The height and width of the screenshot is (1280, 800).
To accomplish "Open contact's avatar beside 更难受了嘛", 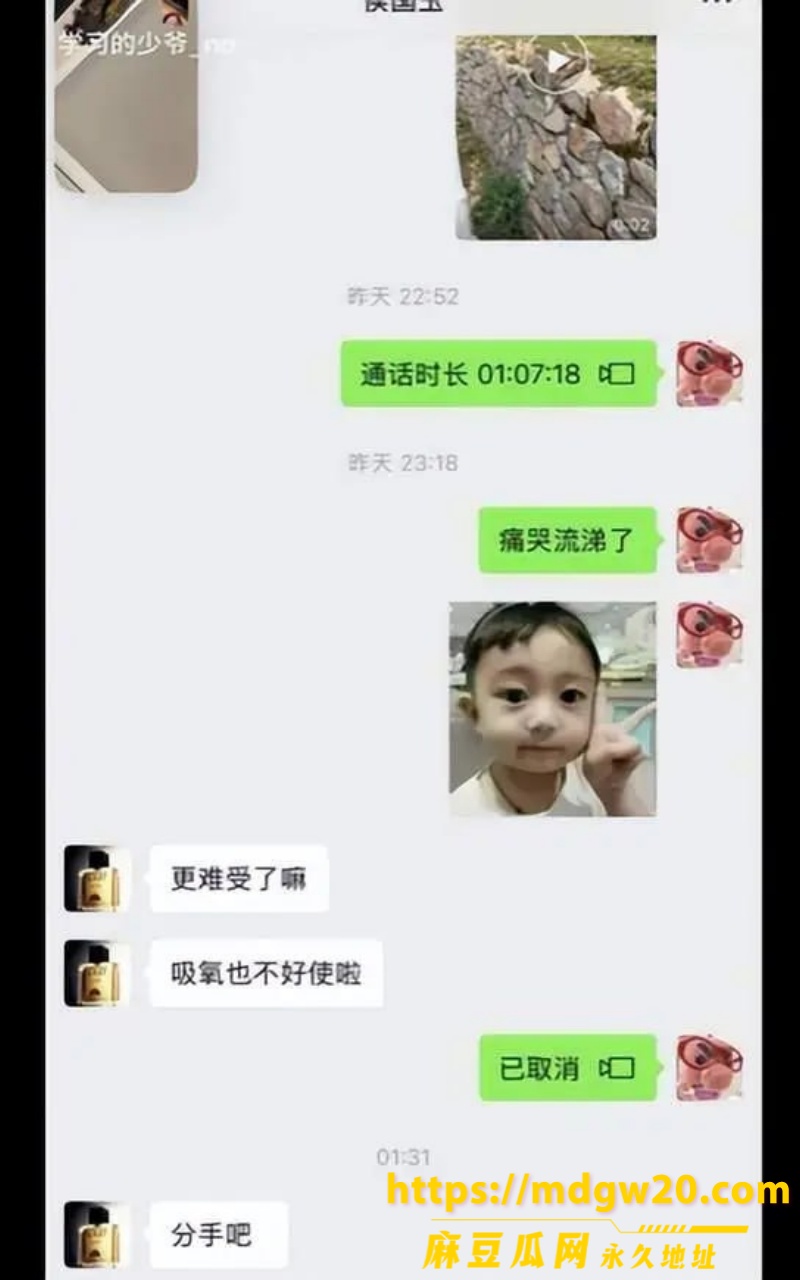I will [x=97, y=878].
